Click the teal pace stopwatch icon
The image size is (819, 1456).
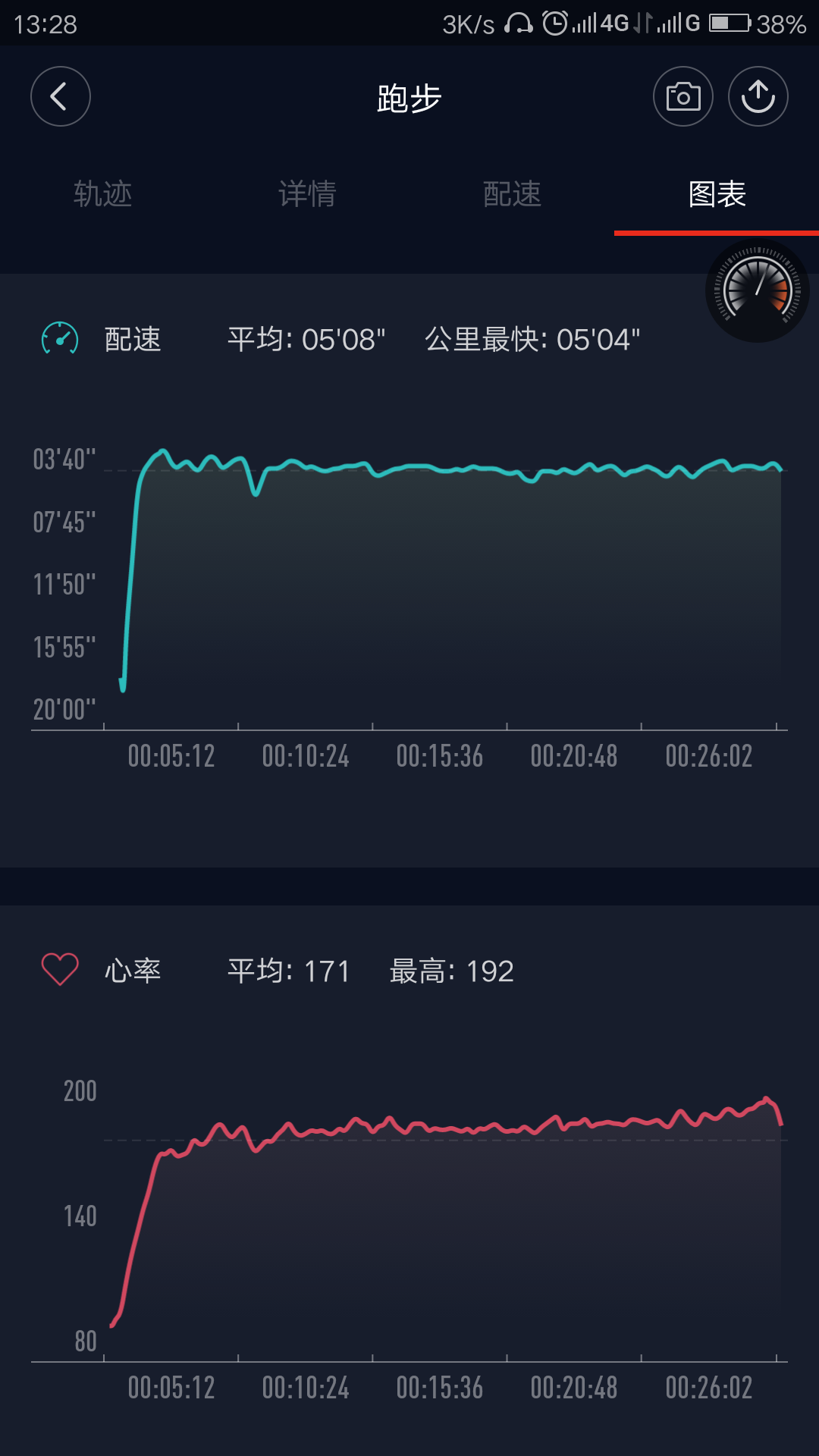coord(61,340)
